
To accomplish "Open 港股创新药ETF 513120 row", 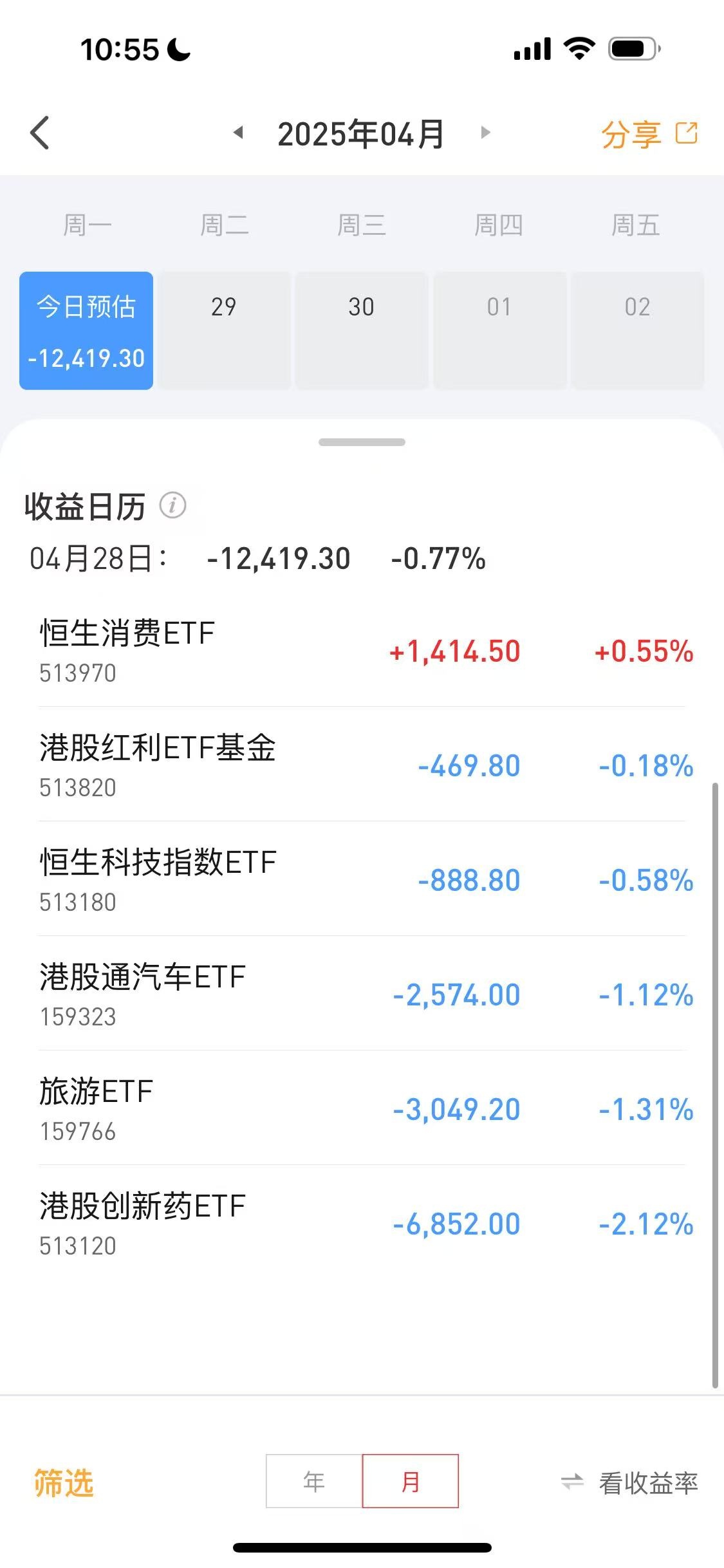I will point(362,1223).
